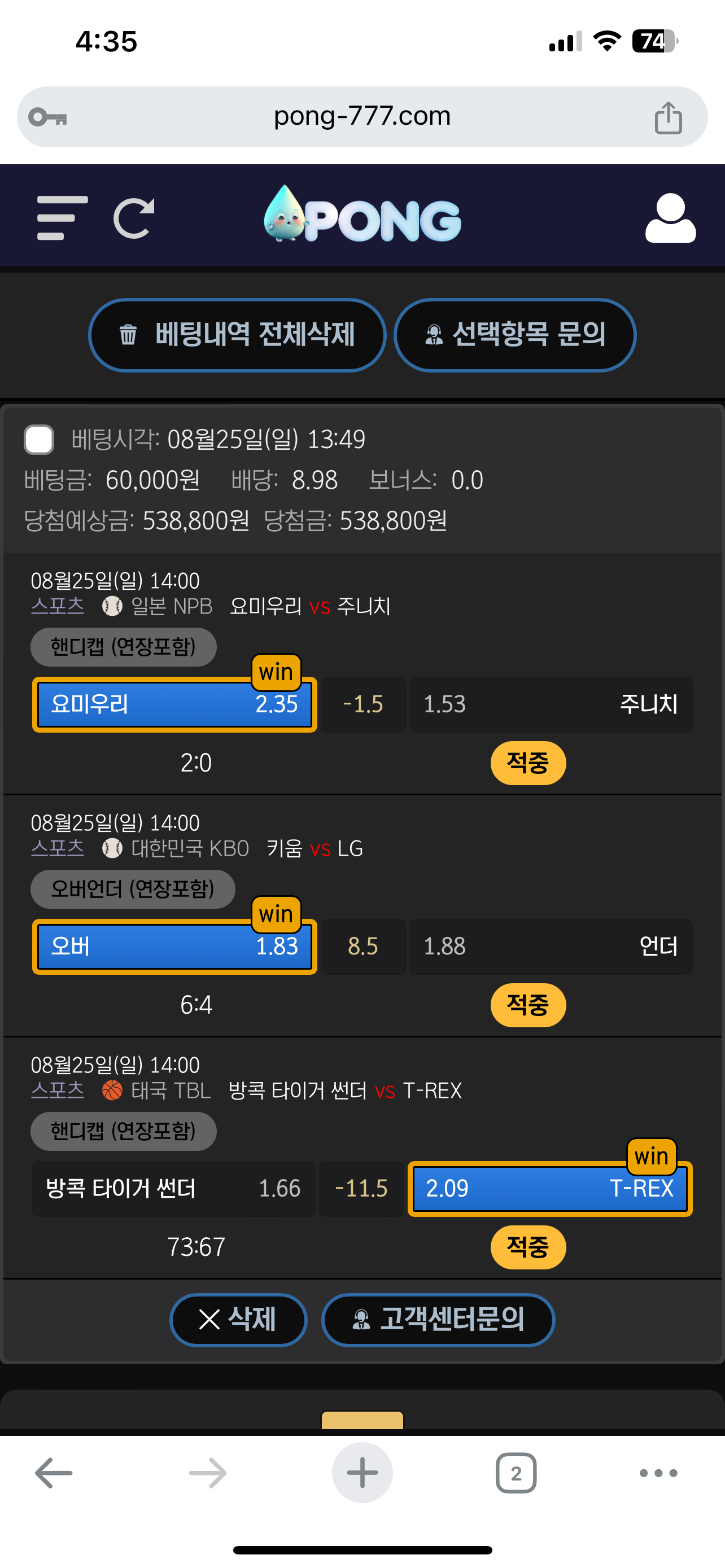Screen dimensions: 725x1568
Task: Check the box beside 베팅시각 08월25일
Action: click(x=39, y=440)
